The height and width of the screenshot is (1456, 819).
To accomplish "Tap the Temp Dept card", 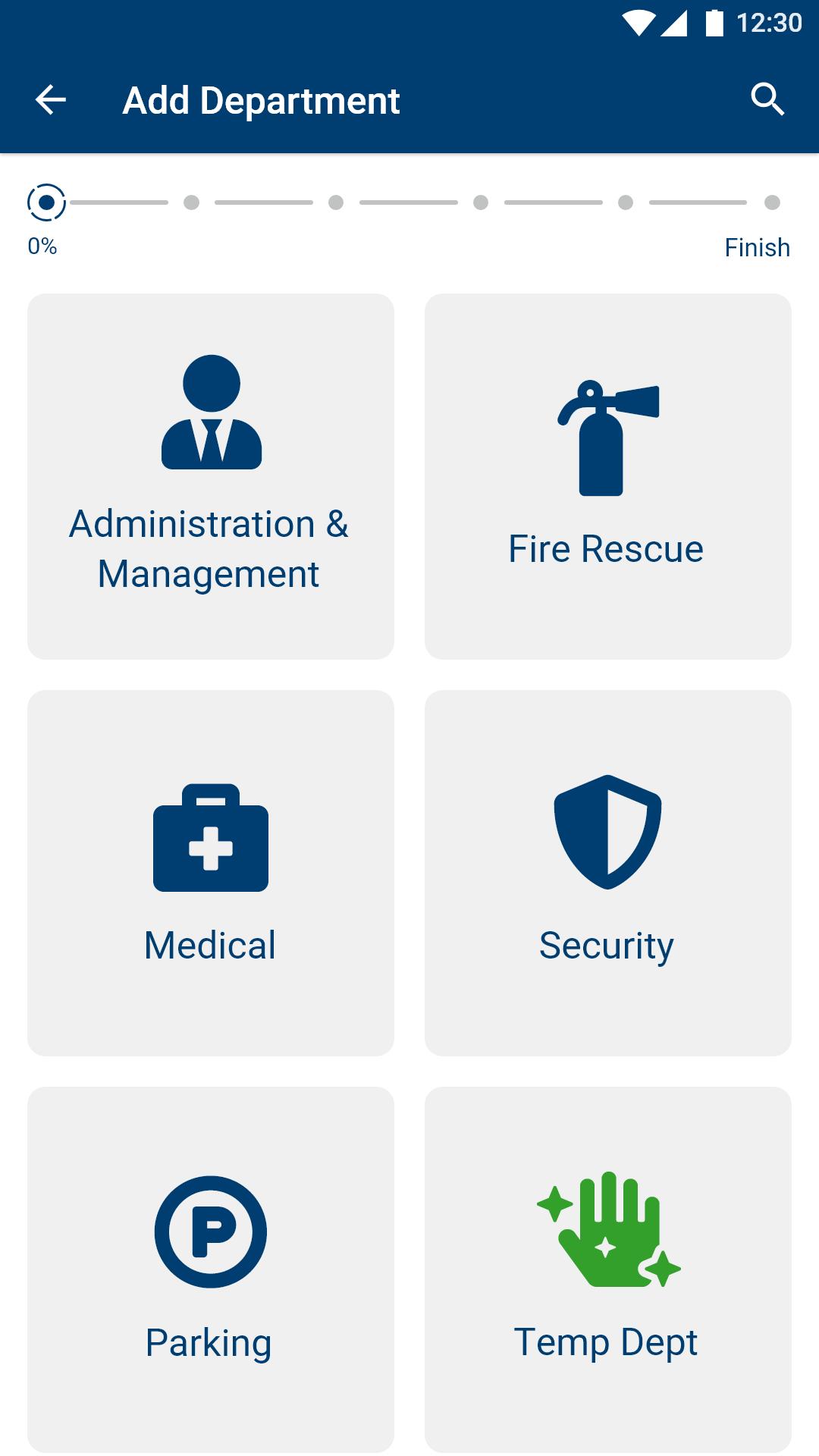I will [608, 1269].
